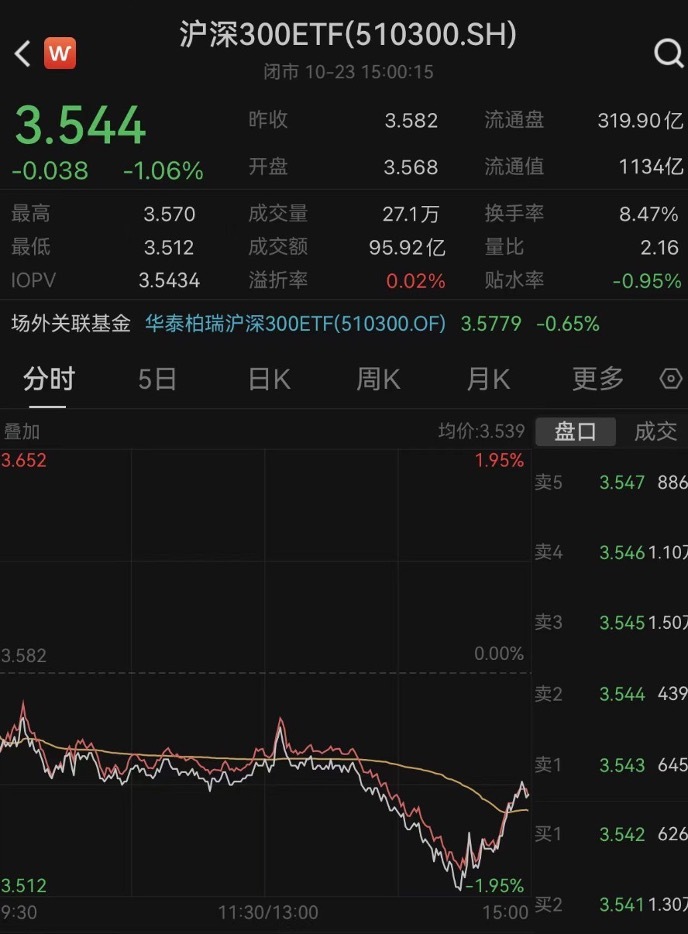Switch to the 5日 chart tab
688x934 pixels.
[x=157, y=379]
